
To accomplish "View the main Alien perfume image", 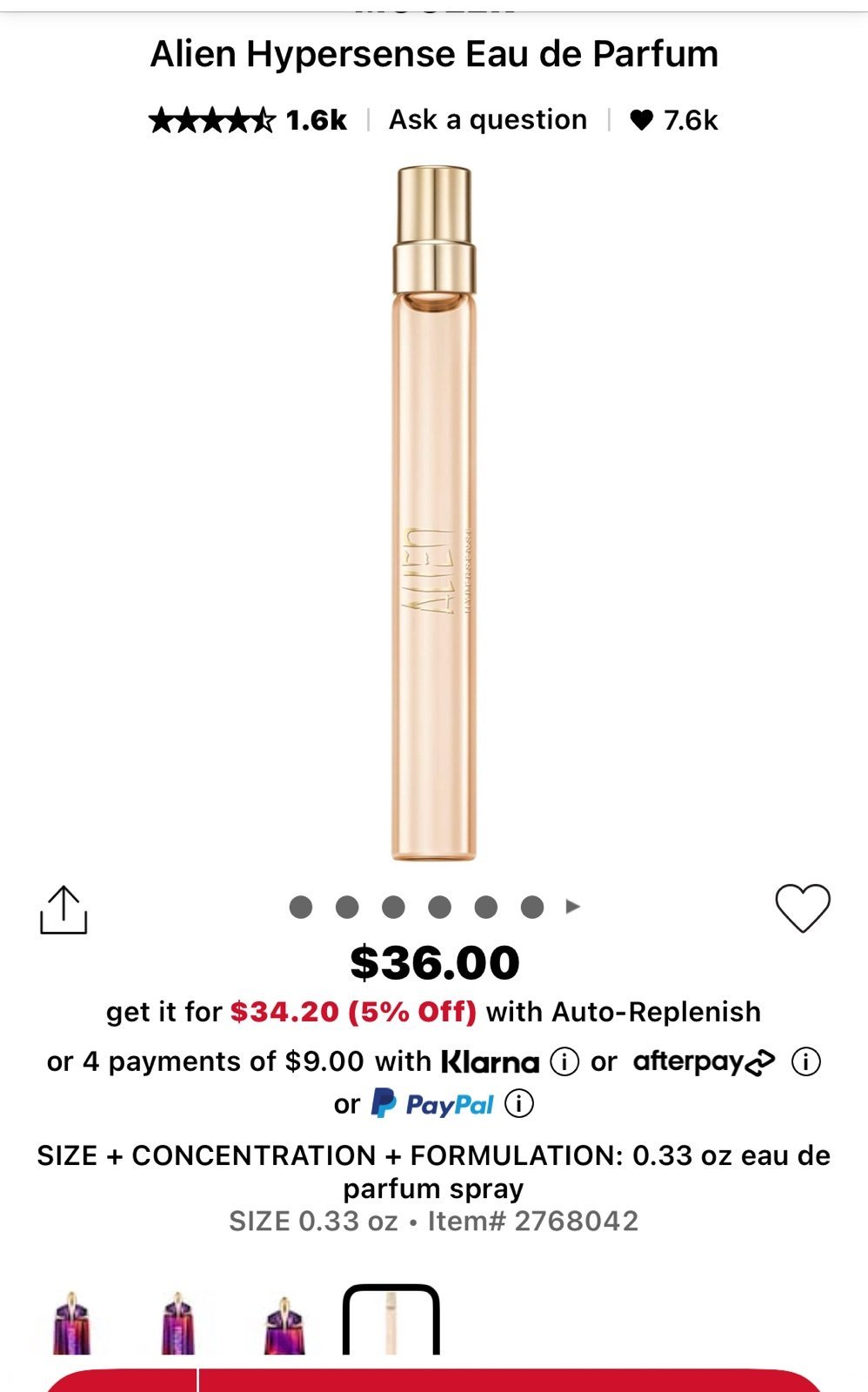I will pyautogui.click(x=434, y=513).
